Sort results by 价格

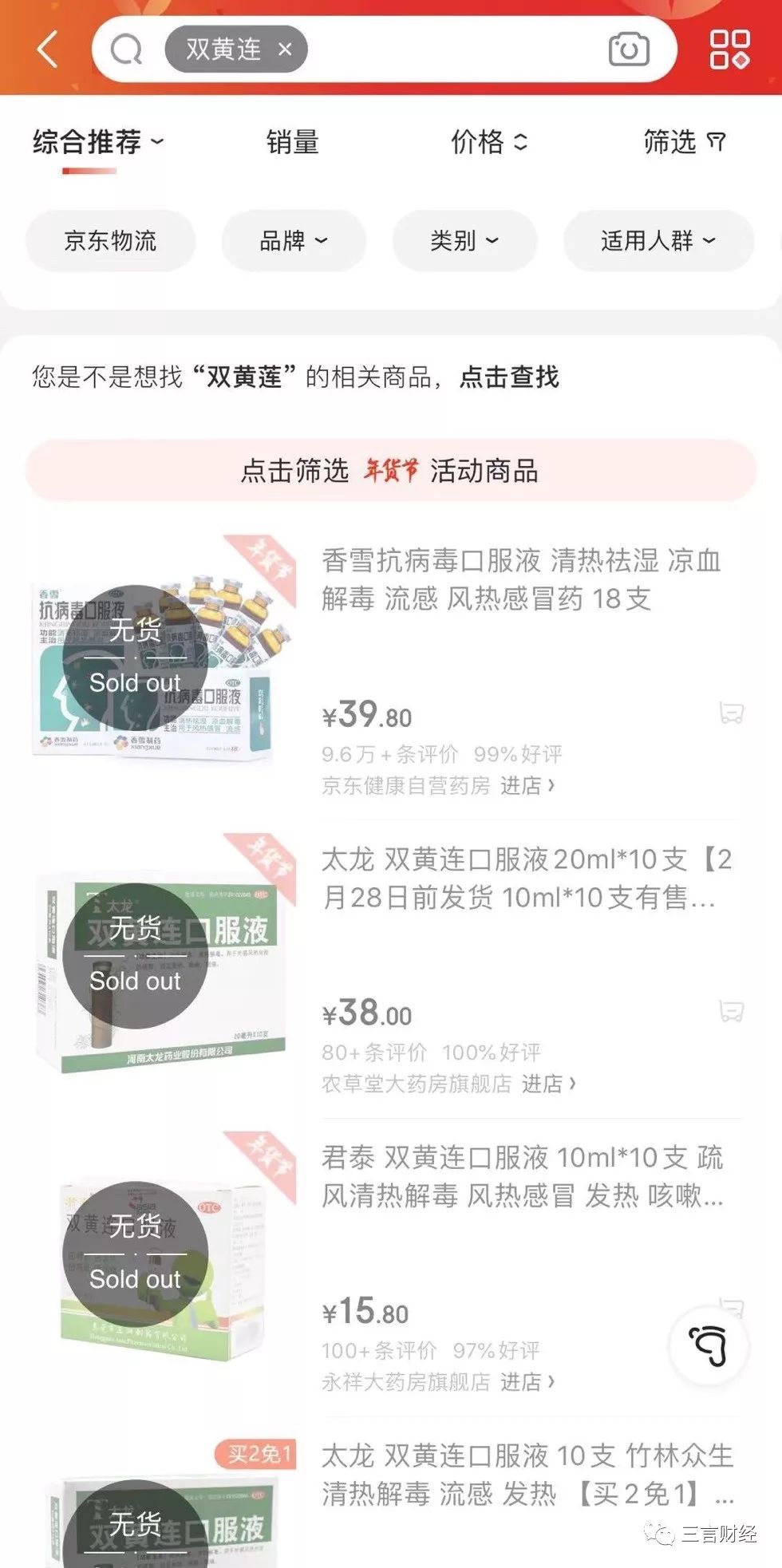pos(488,143)
